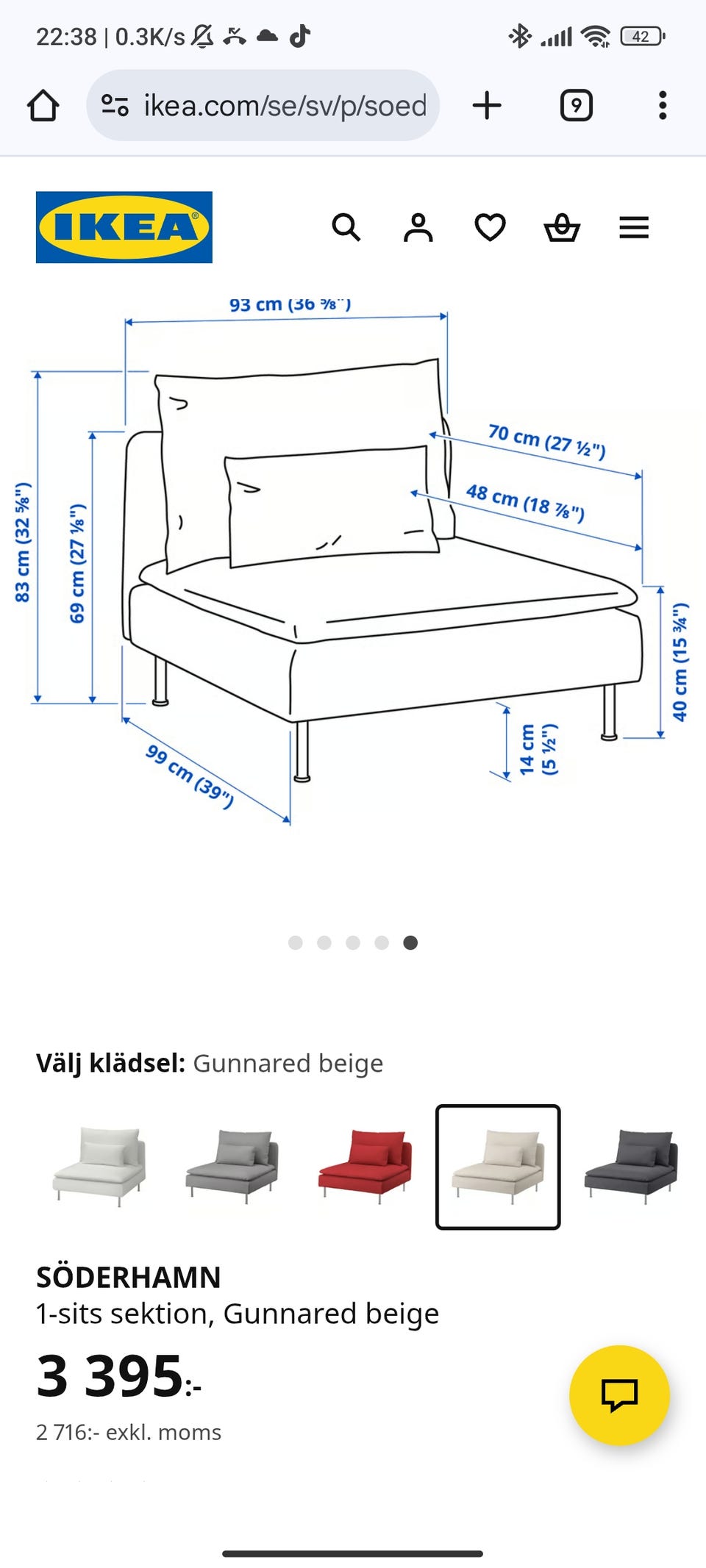706x1568 pixels.
Task: Open the IKEA search icon
Action: 346,228
